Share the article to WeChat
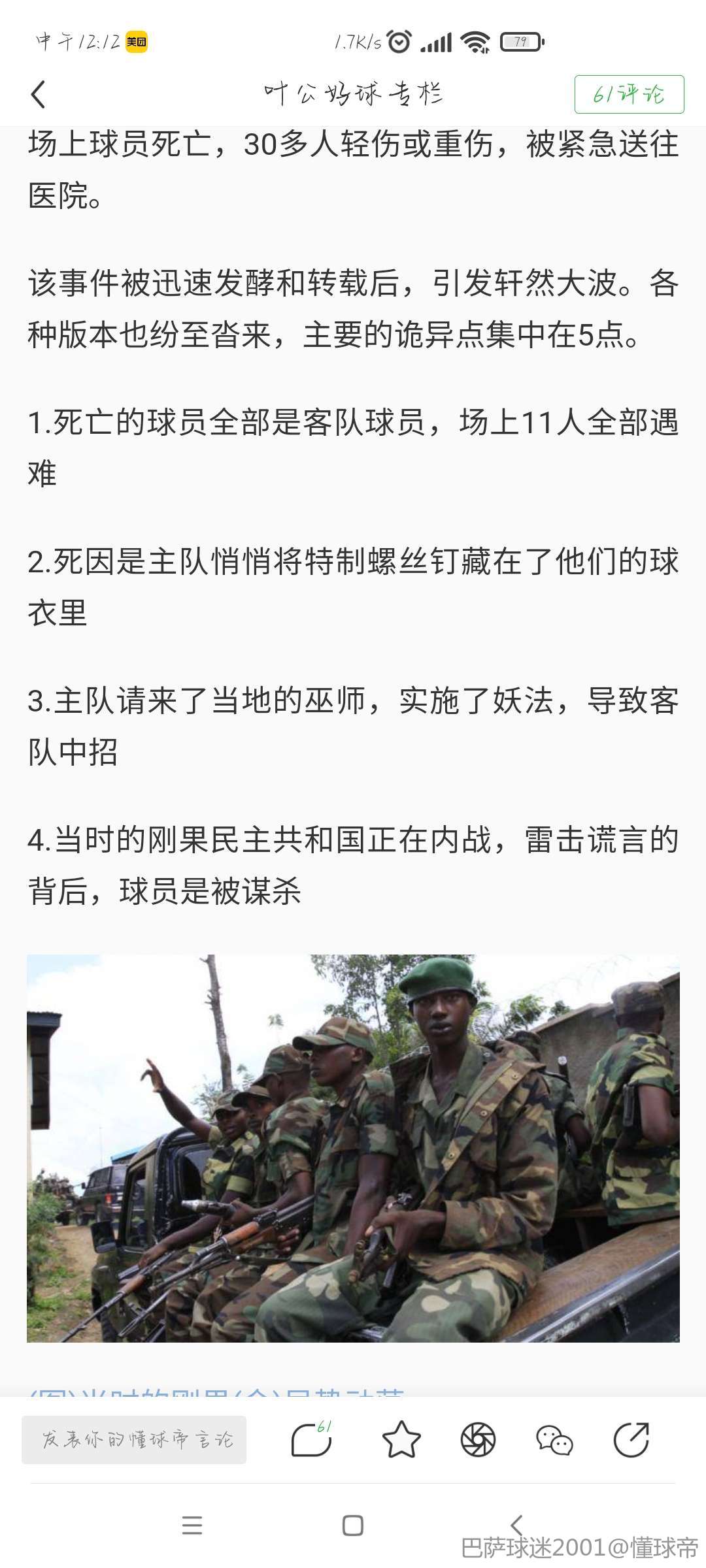706x1568 pixels. [x=554, y=1440]
